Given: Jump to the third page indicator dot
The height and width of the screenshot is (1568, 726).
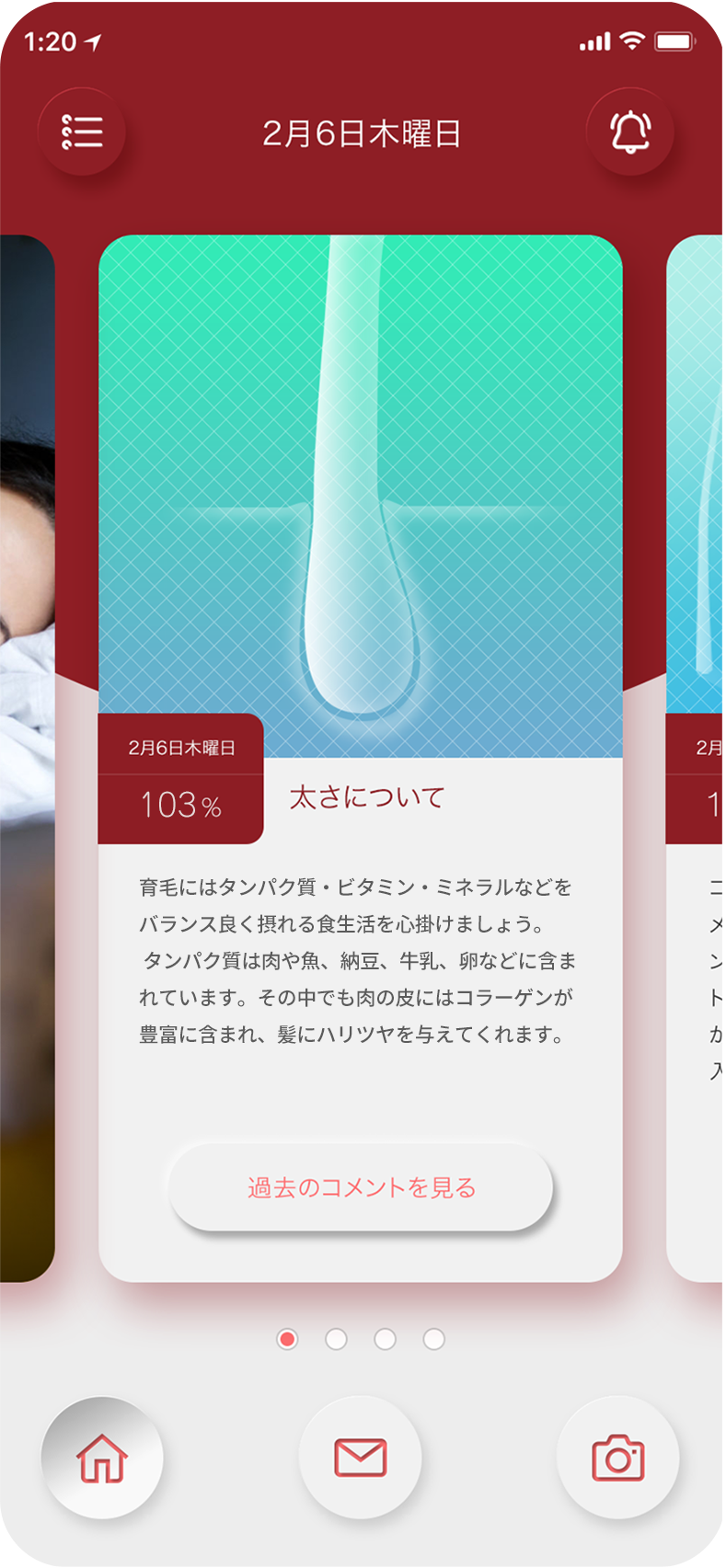Looking at the screenshot, I should pos(385,1339).
